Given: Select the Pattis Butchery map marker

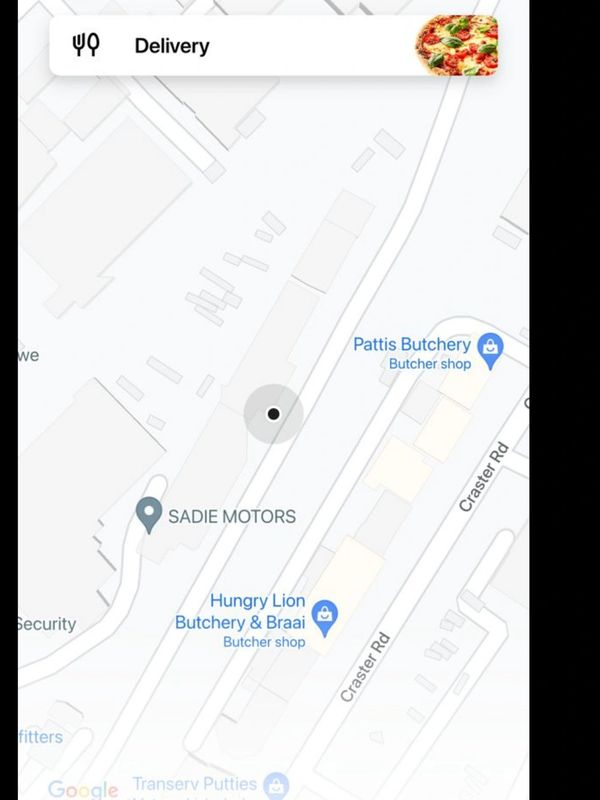Looking at the screenshot, I should [x=489, y=348].
